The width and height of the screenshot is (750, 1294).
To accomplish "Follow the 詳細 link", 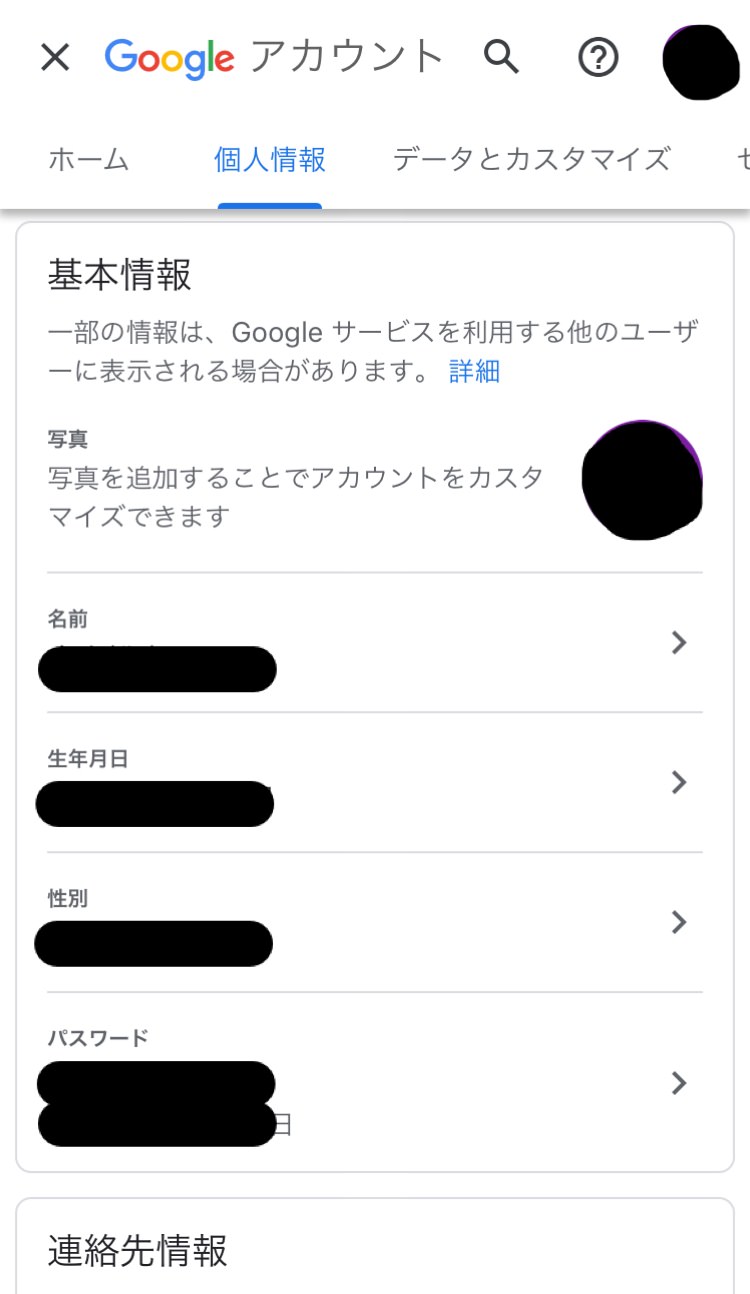I will point(474,372).
